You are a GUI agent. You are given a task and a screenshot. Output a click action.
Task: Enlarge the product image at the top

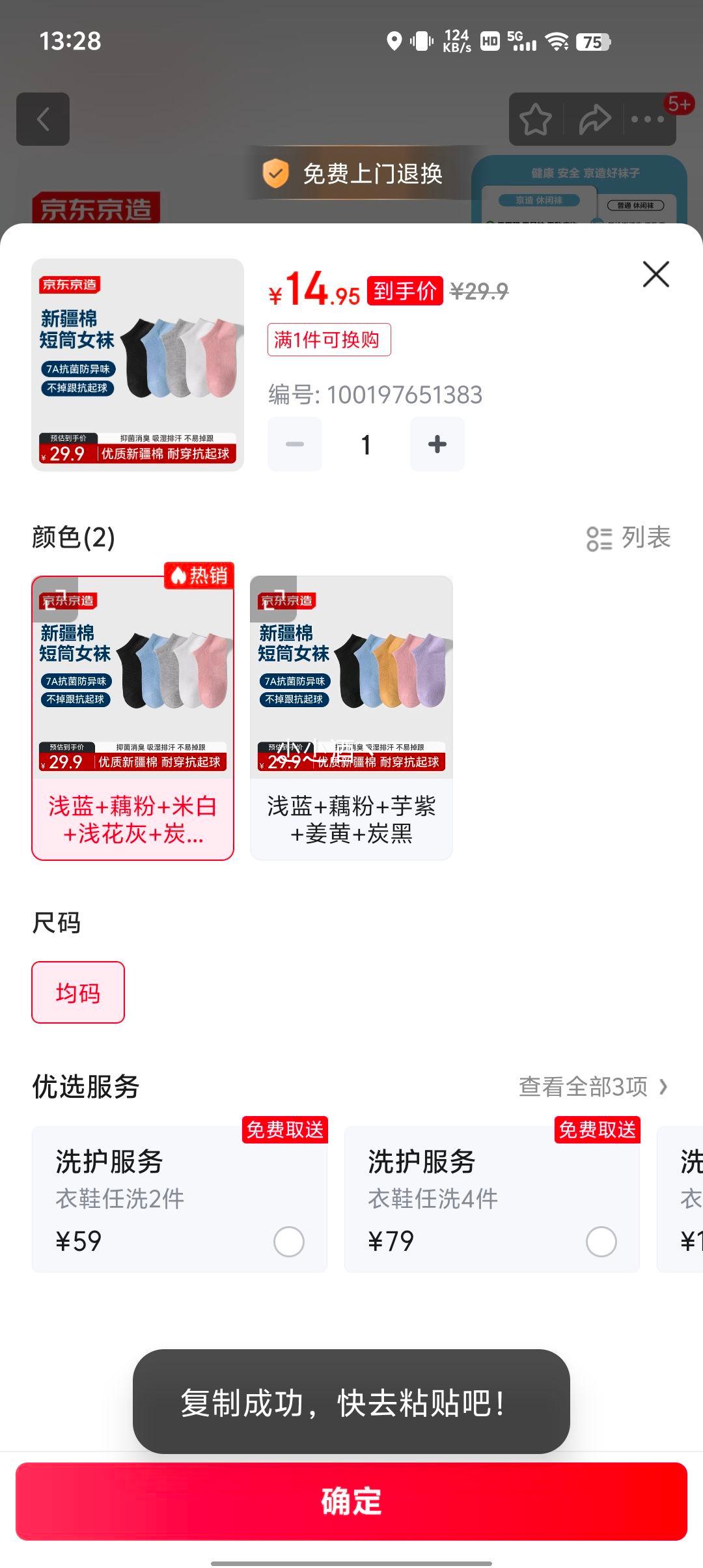click(x=137, y=365)
